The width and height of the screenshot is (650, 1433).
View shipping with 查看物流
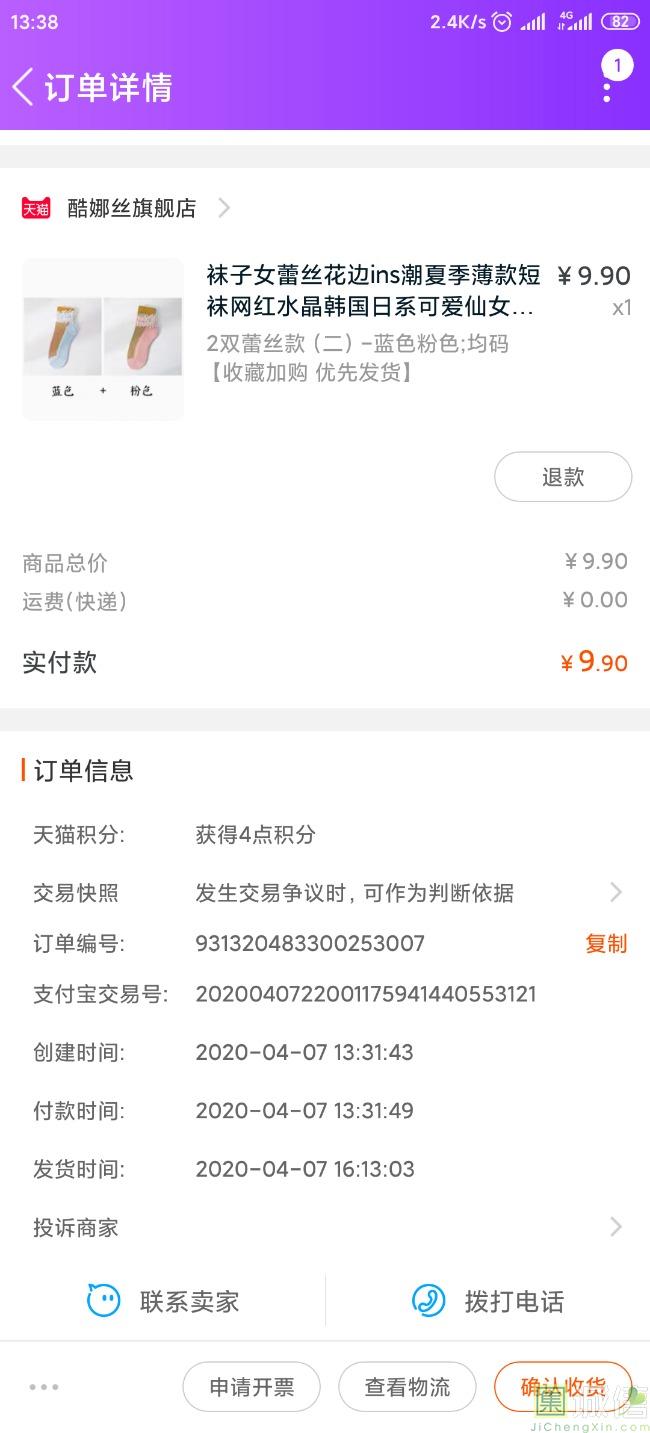pos(407,1387)
